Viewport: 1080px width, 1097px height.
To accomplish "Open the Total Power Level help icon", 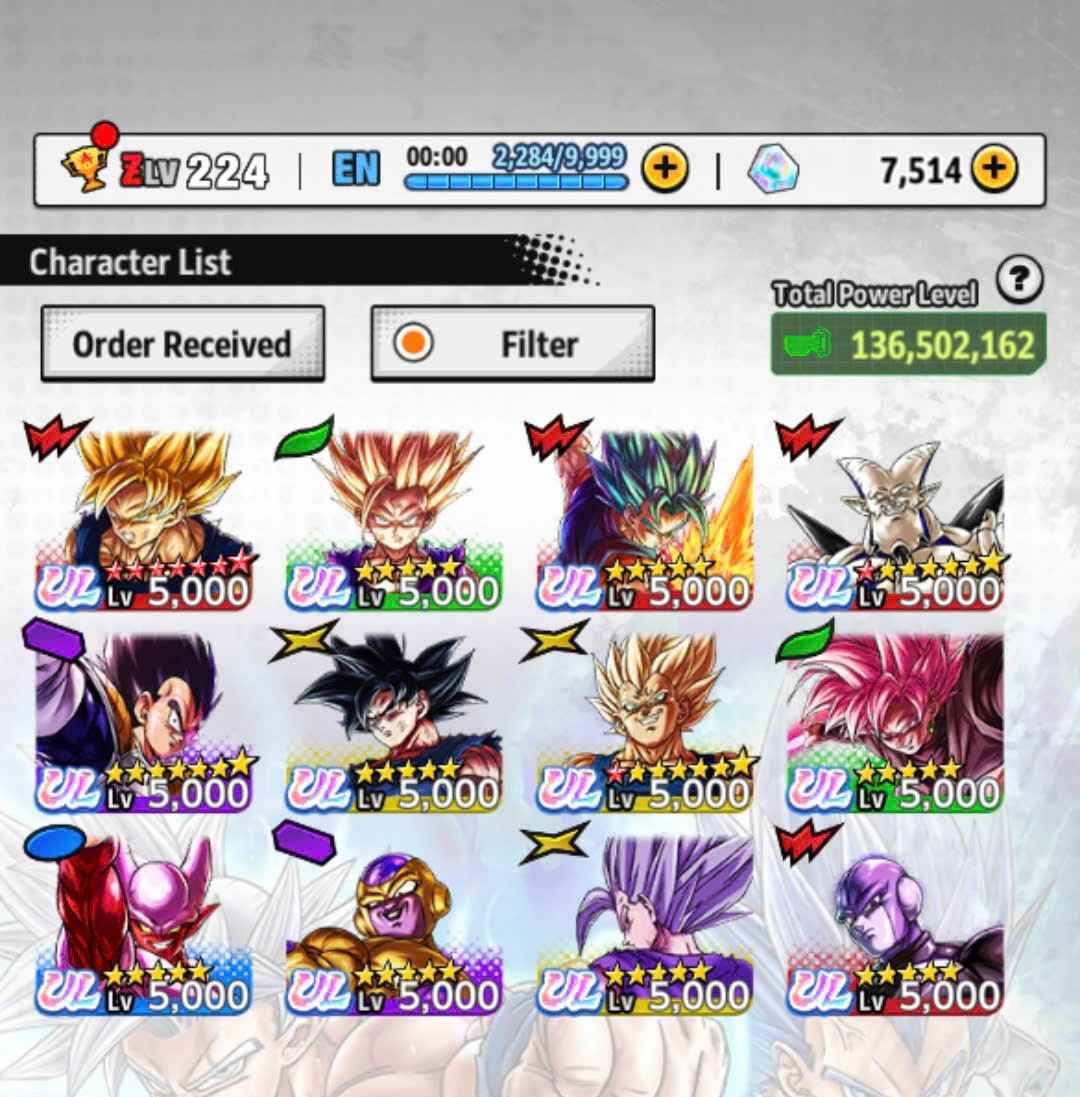I will coord(1019,280).
